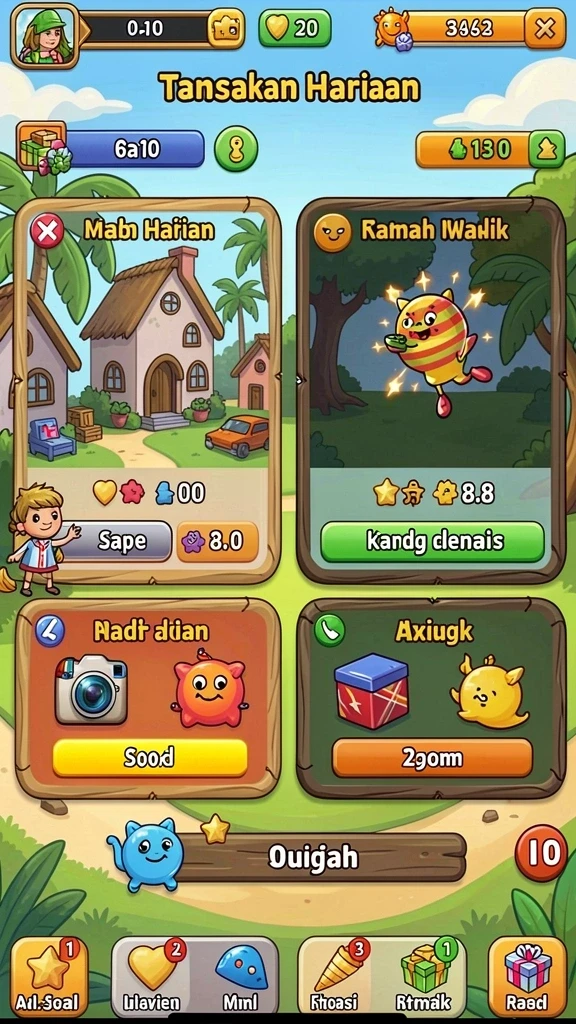Open the player avatar profile
576x1024 pixels.
(45, 36)
